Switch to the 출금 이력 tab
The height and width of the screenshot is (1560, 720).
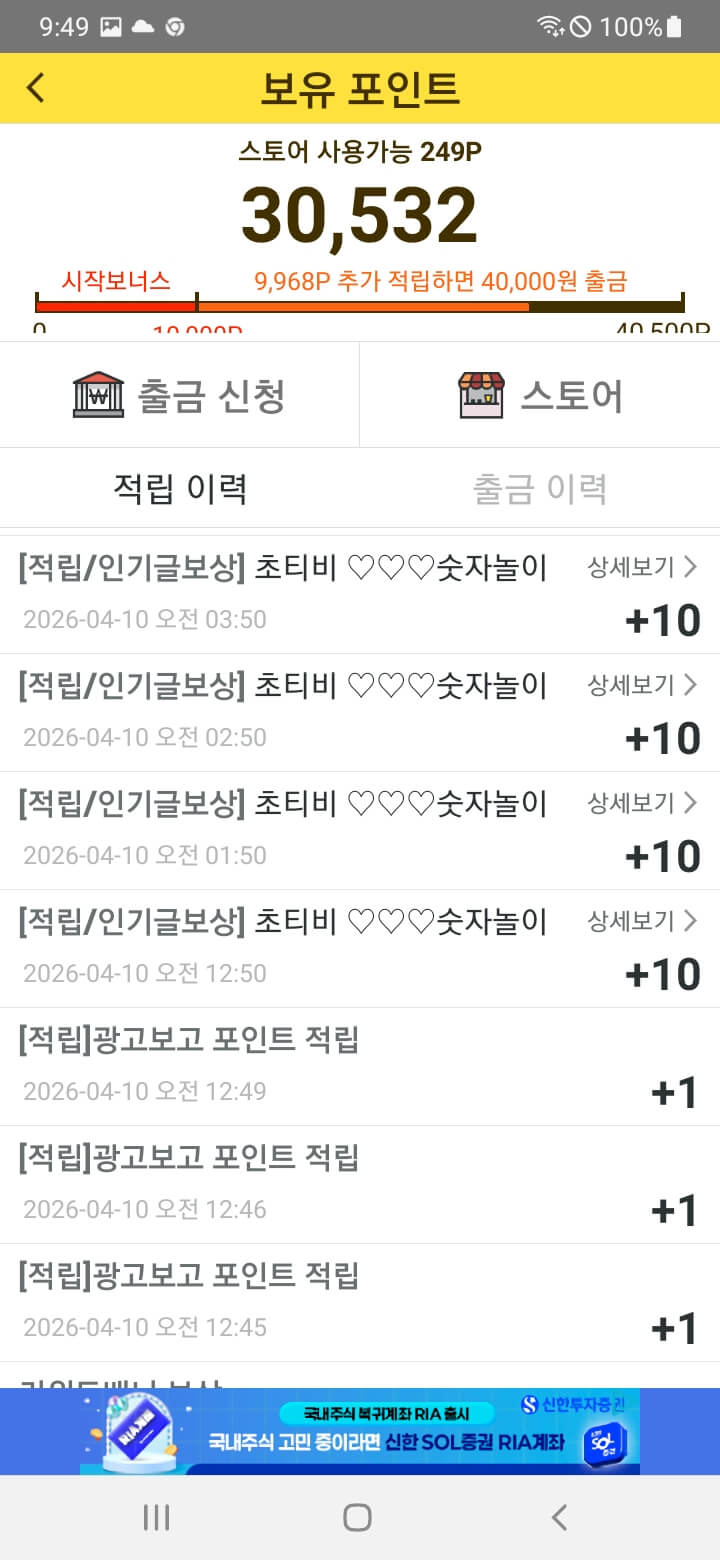(540, 489)
